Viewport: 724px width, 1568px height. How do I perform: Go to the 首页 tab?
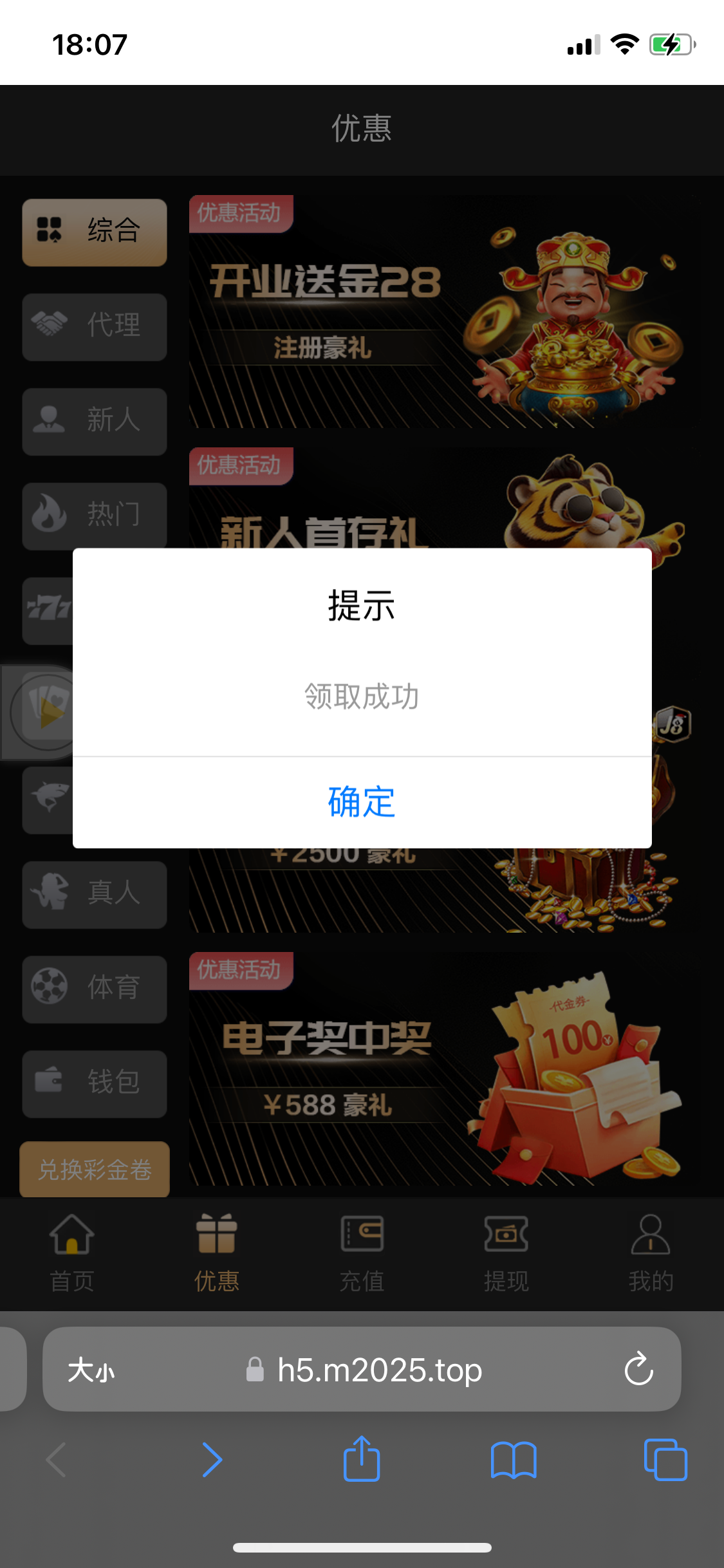pos(72,1253)
